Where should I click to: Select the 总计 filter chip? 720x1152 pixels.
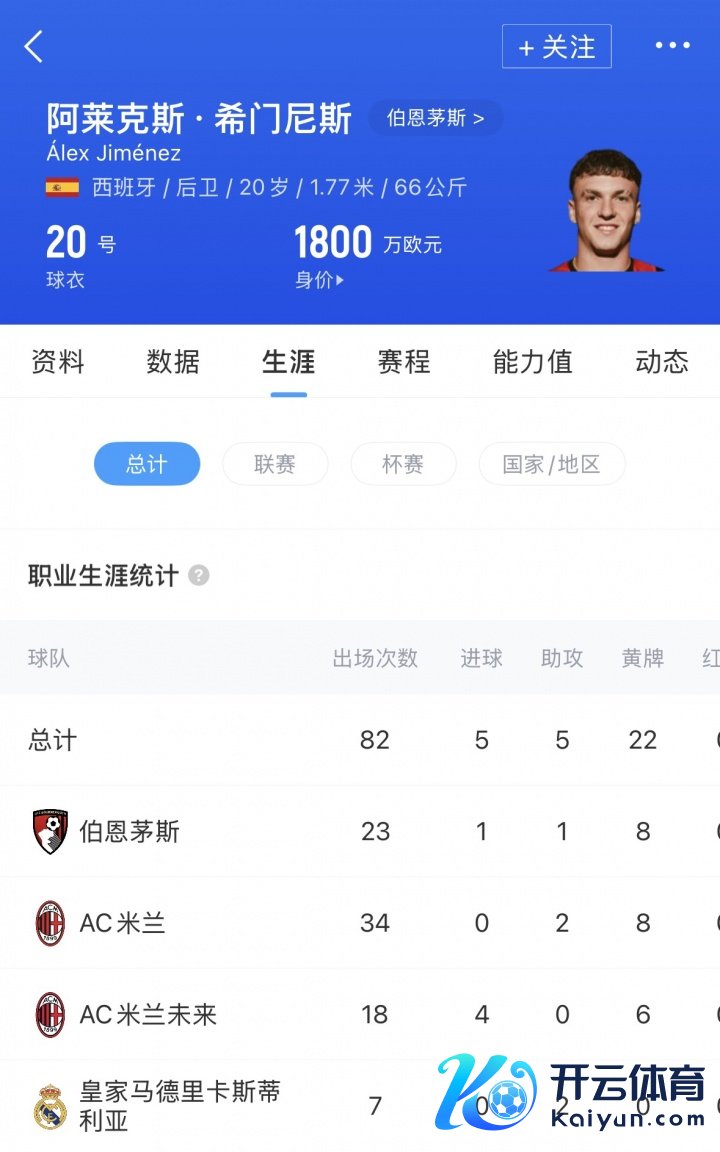(147, 464)
